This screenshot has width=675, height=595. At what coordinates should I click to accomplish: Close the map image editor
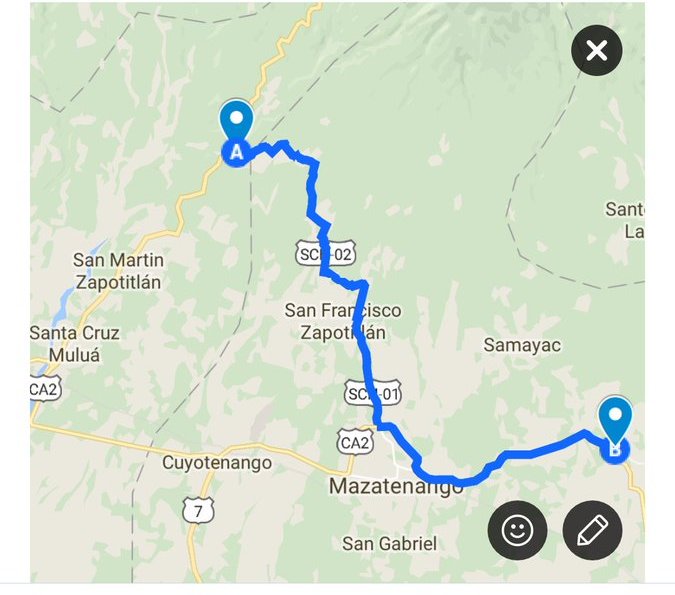click(597, 50)
